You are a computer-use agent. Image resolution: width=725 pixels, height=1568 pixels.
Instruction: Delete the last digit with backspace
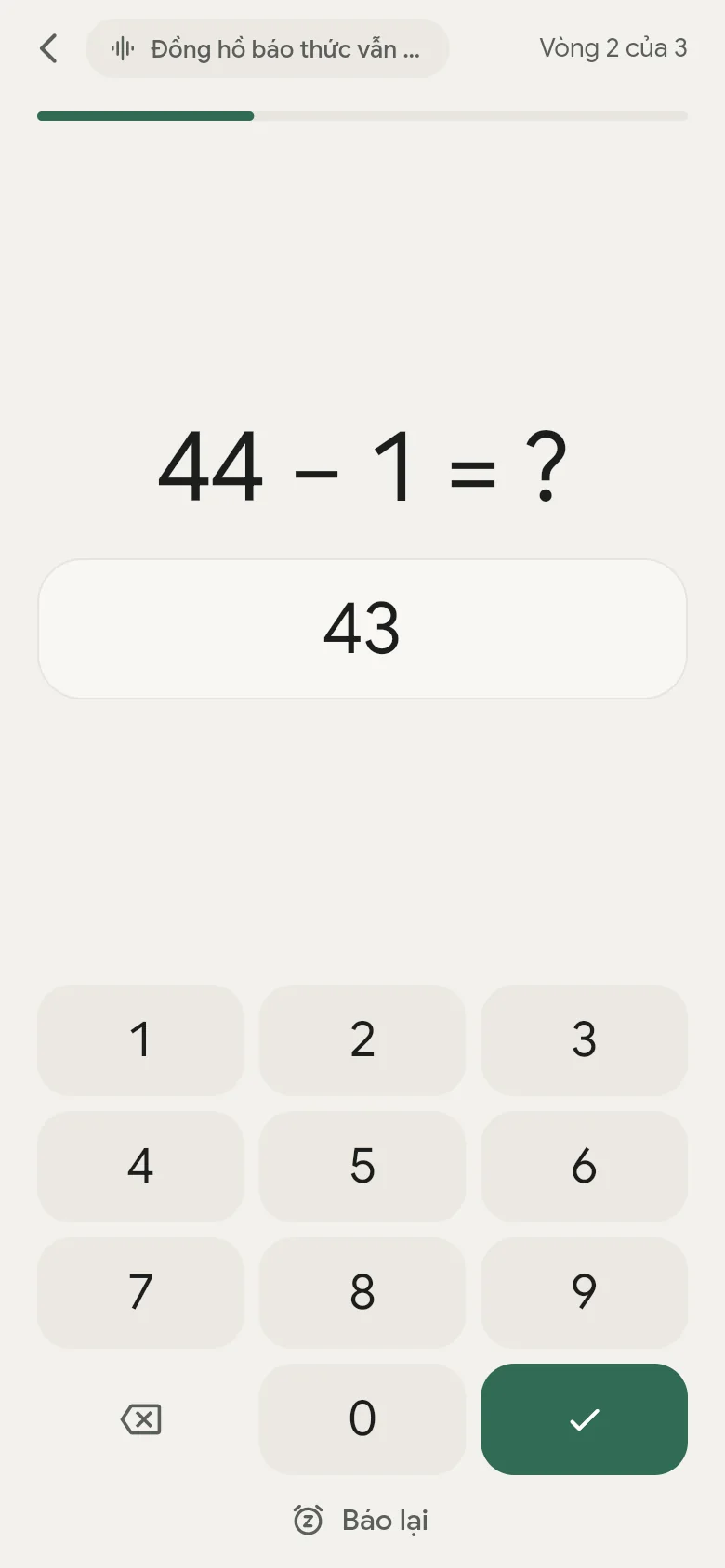(140, 1418)
